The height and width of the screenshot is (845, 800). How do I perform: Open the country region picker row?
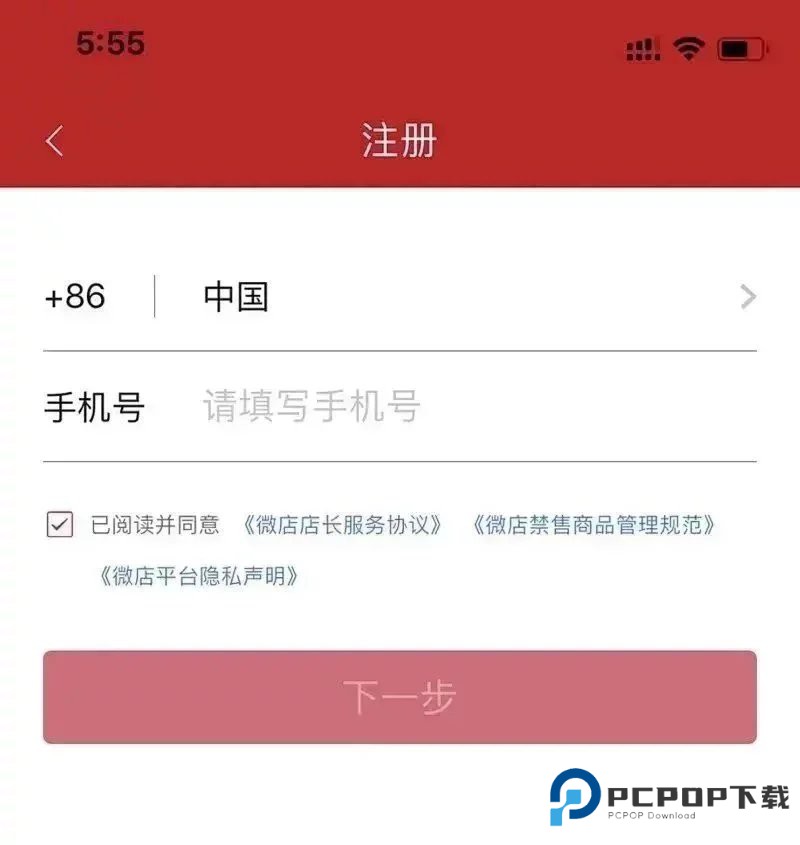(400, 296)
